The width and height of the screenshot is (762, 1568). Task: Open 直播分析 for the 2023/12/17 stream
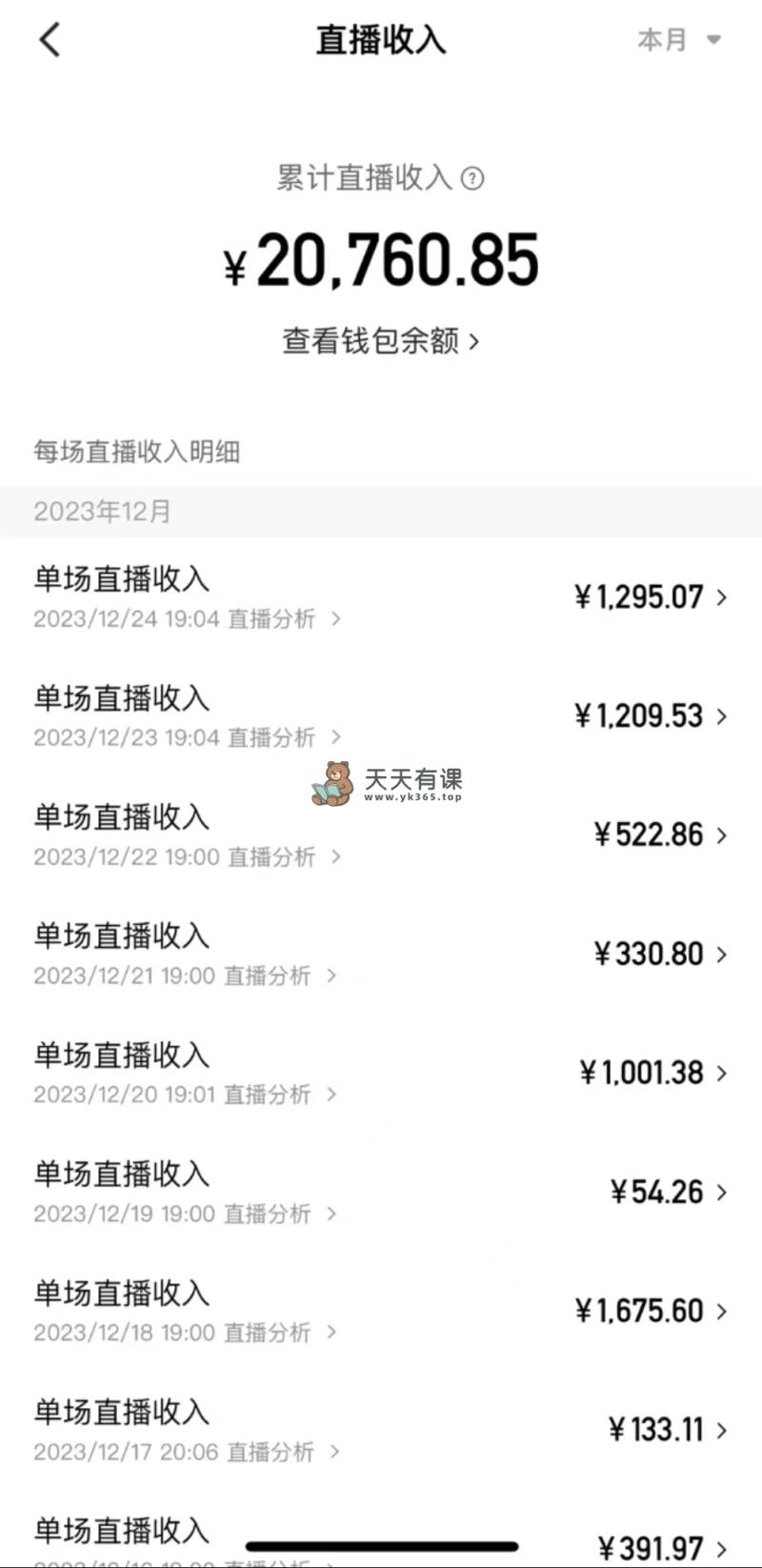point(283,1453)
